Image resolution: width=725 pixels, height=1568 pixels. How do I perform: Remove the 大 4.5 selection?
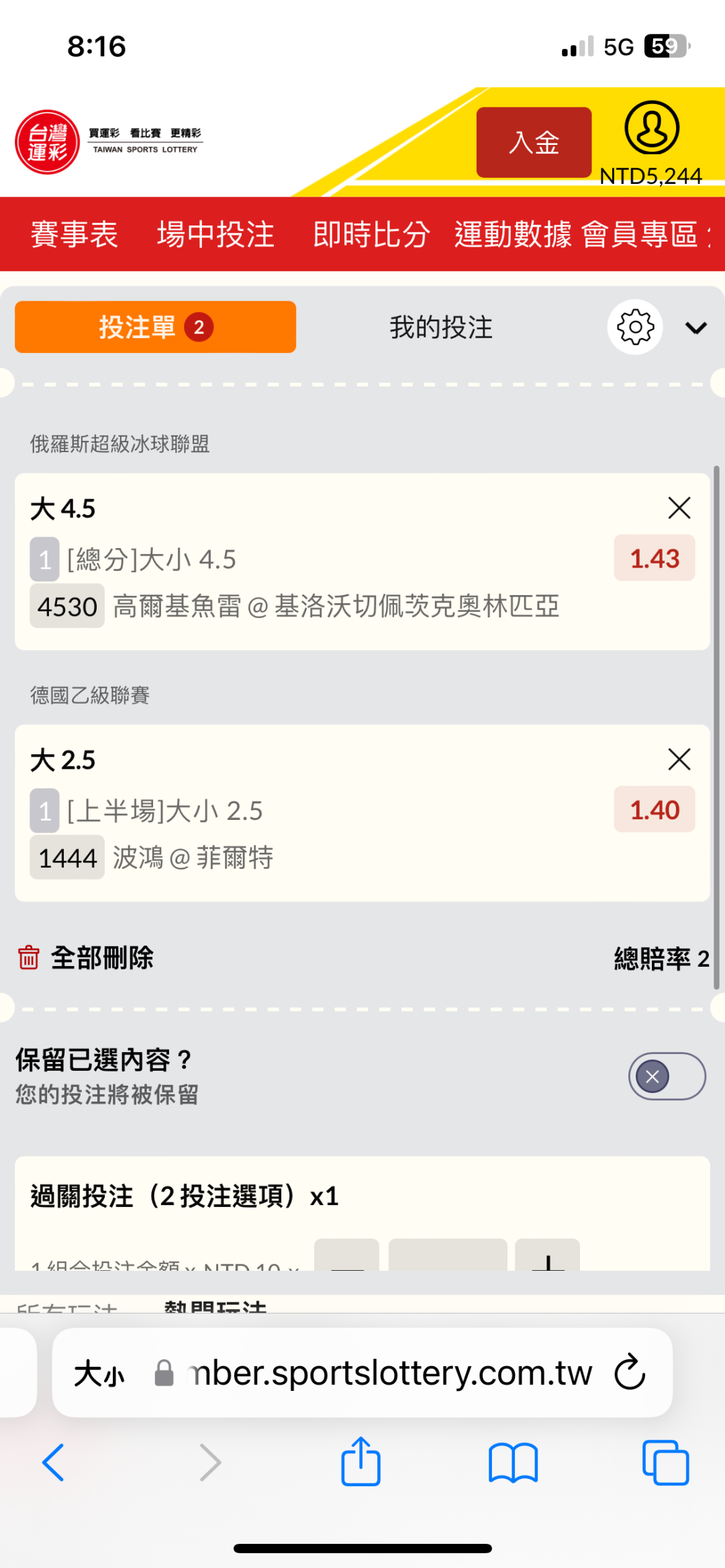pos(679,508)
